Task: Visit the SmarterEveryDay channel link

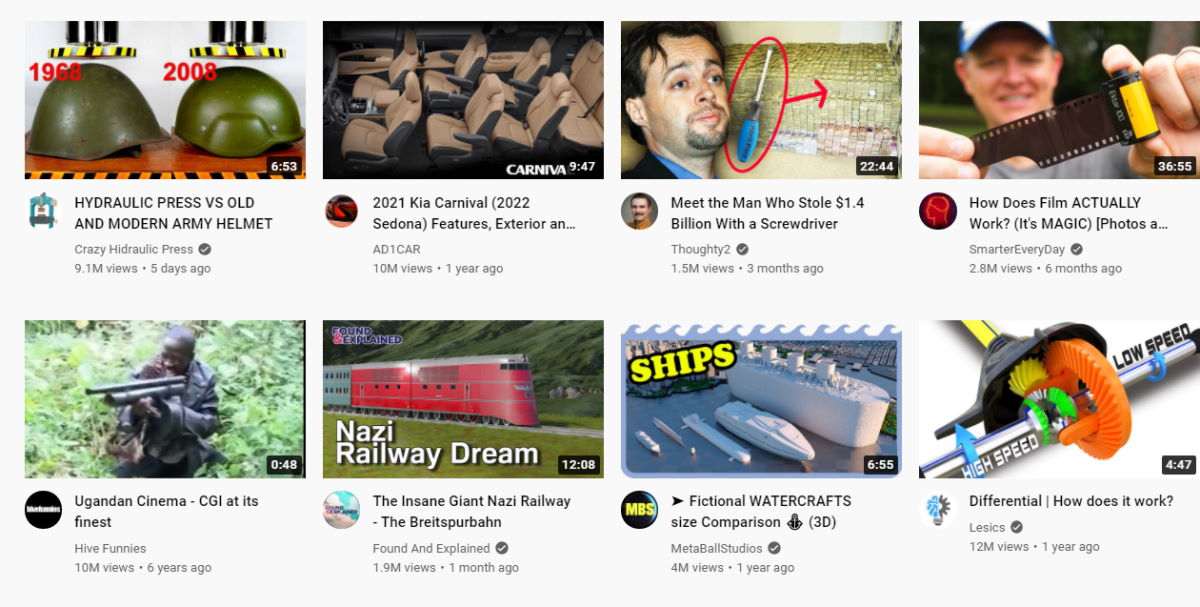Action: coord(1017,249)
